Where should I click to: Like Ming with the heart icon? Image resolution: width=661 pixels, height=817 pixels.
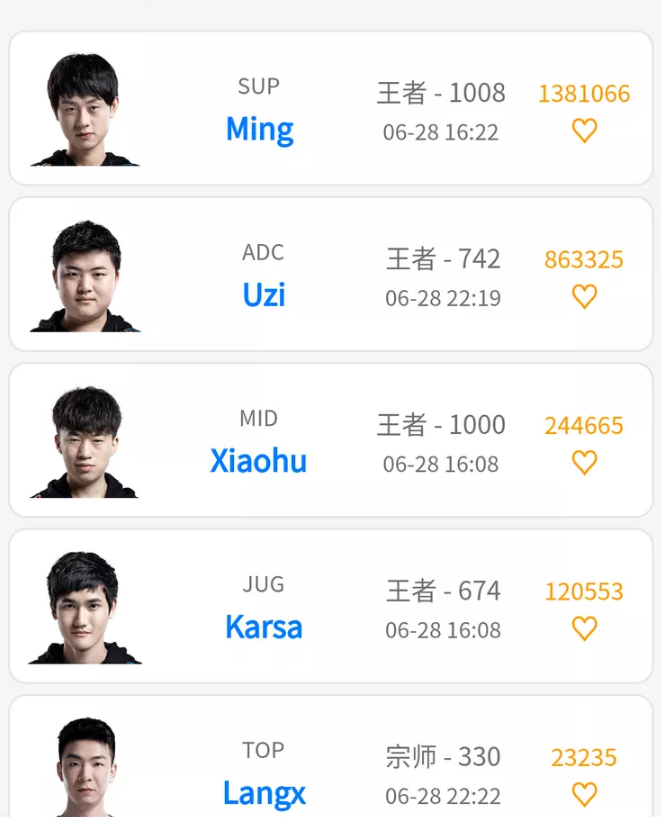[x=584, y=130]
